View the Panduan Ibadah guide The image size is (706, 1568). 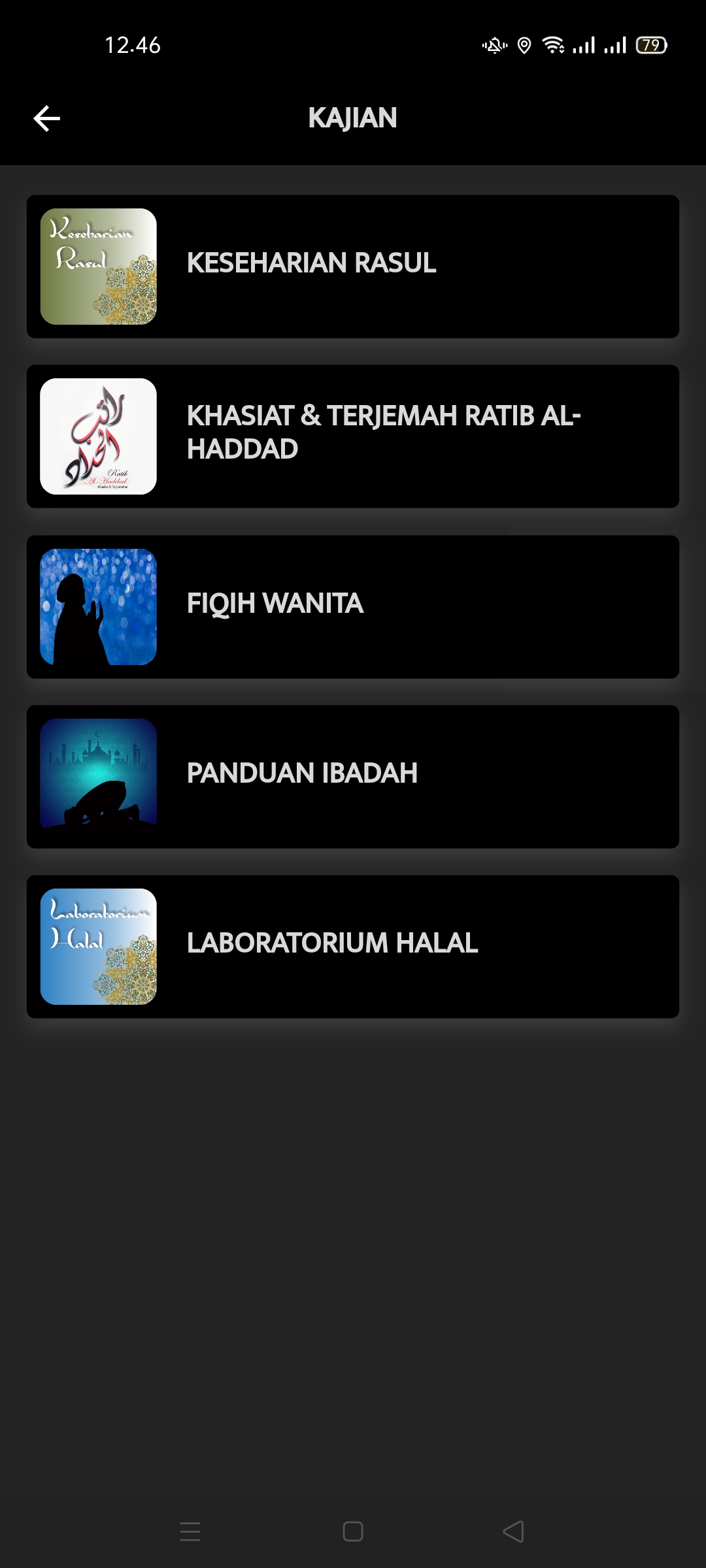[x=353, y=776]
